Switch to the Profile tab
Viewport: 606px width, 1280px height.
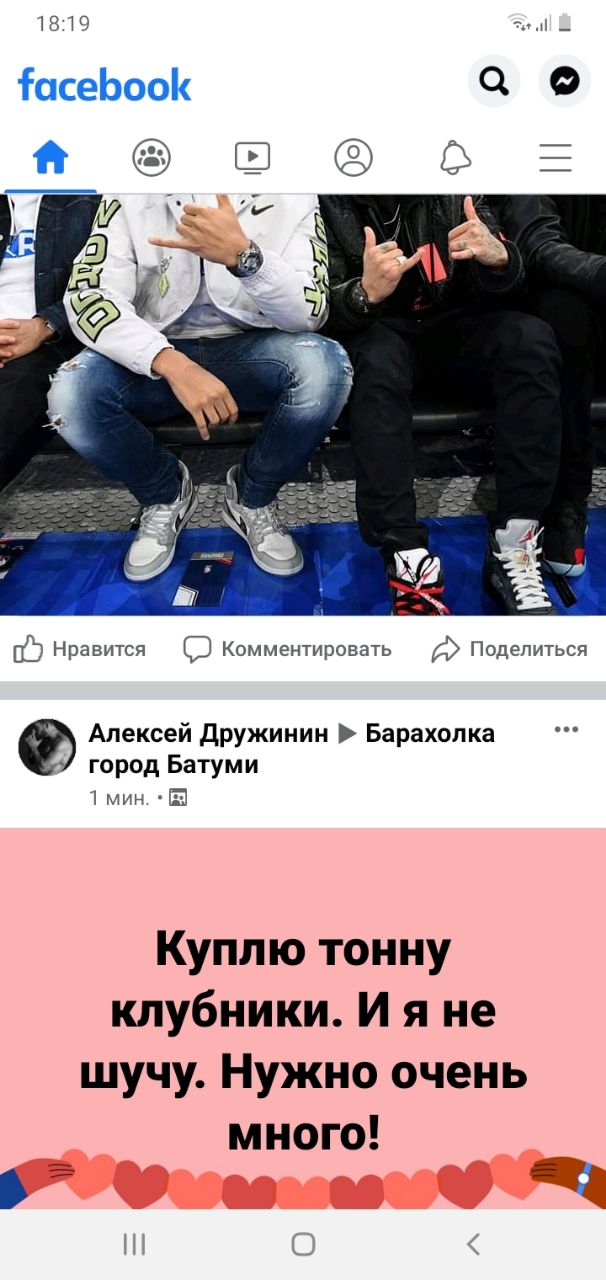pyautogui.click(x=353, y=157)
